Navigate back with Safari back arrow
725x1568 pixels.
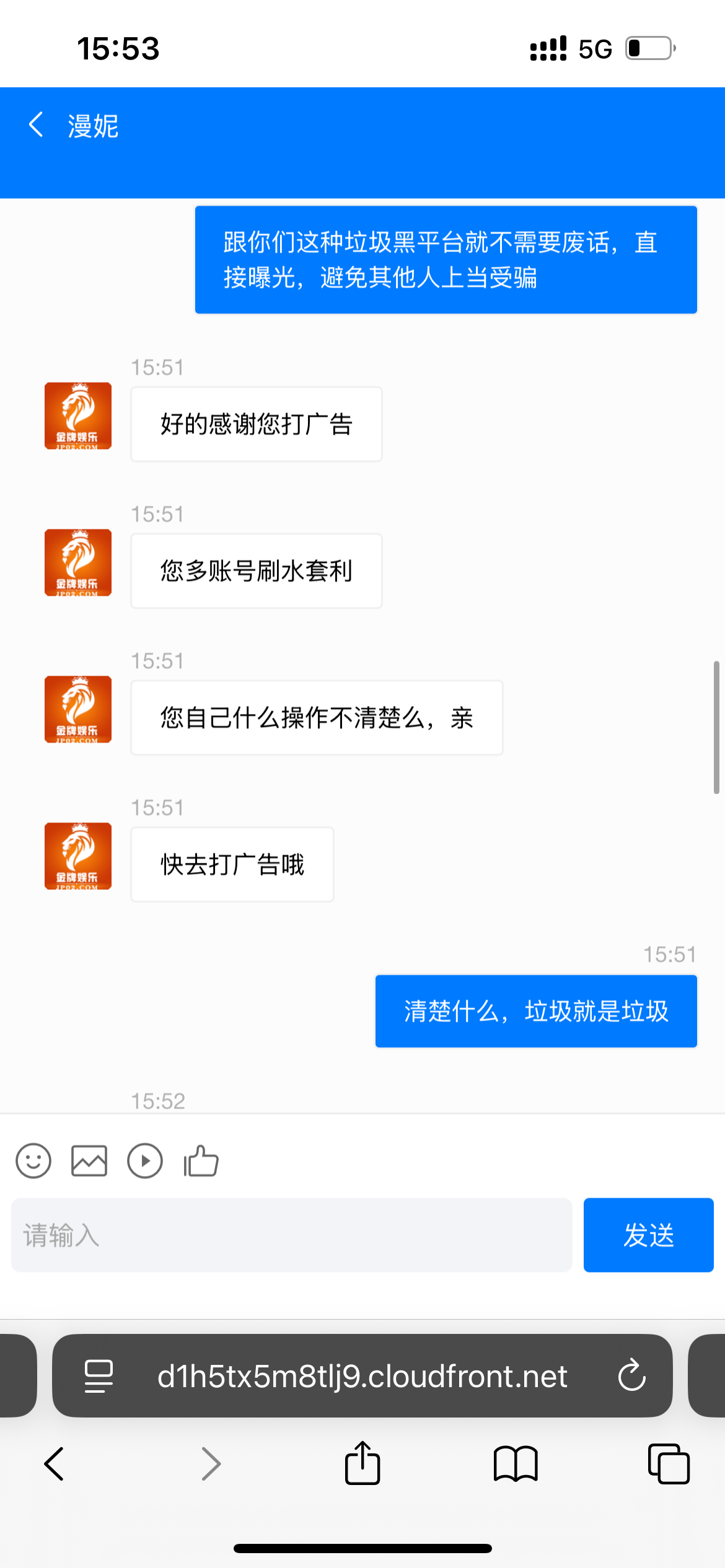click(54, 1464)
